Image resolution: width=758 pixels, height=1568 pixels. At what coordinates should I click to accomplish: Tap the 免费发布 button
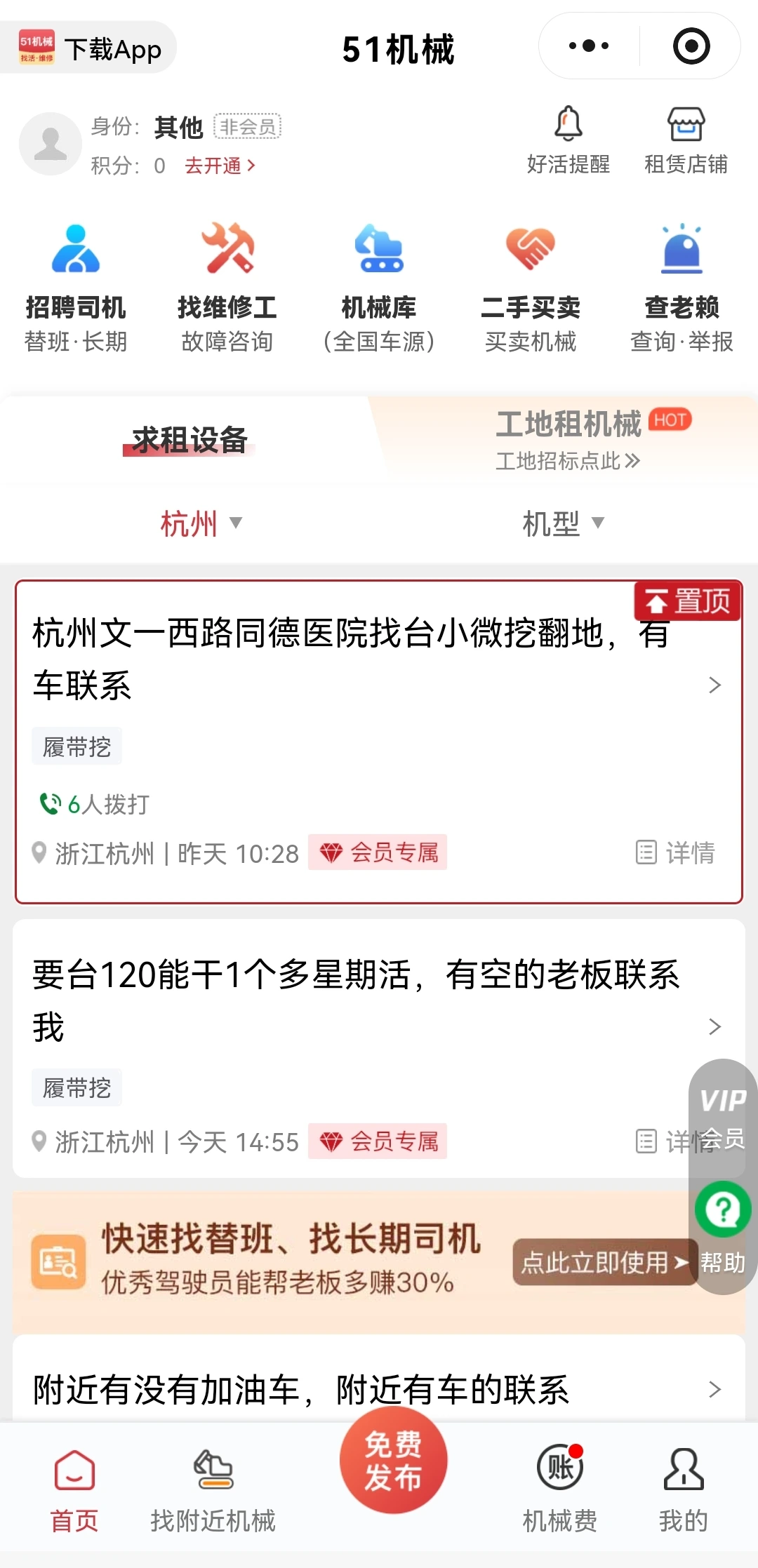pos(393,1461)
